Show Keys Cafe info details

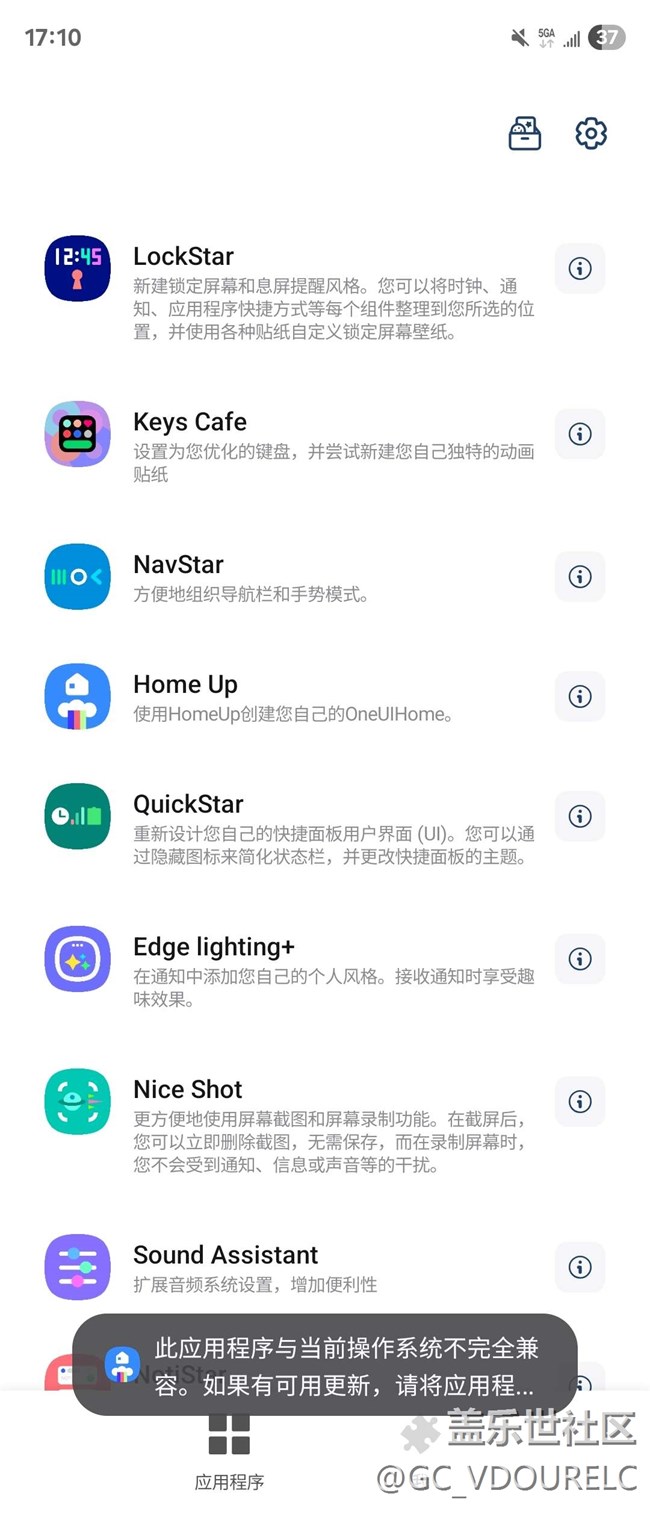[580, 434]
